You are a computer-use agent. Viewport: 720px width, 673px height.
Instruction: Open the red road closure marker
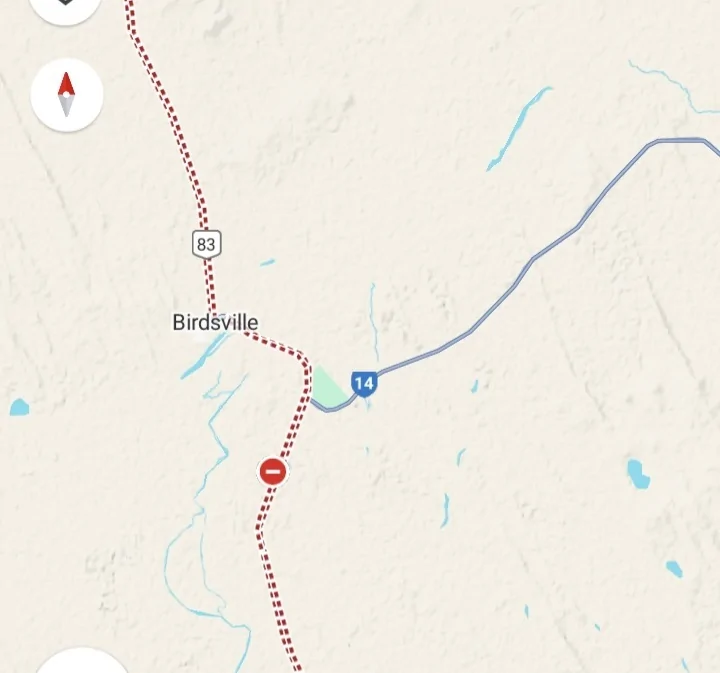(x=272, y=472)
